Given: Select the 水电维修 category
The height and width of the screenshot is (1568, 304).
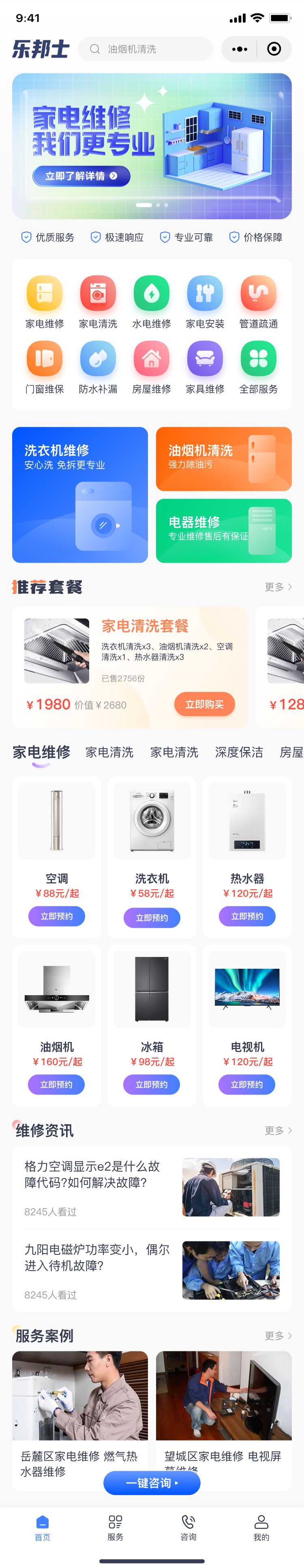Looking at the screenshot, I should coord(152,293).
